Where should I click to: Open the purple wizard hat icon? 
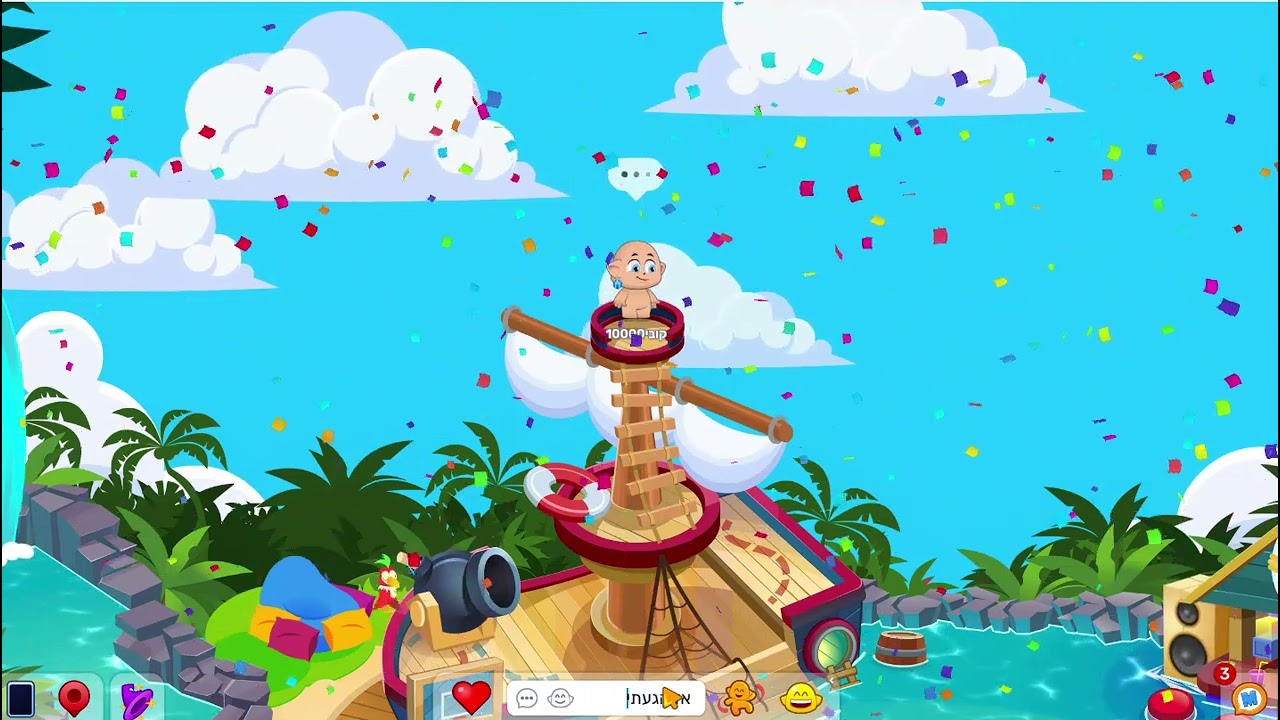(136, 699)
